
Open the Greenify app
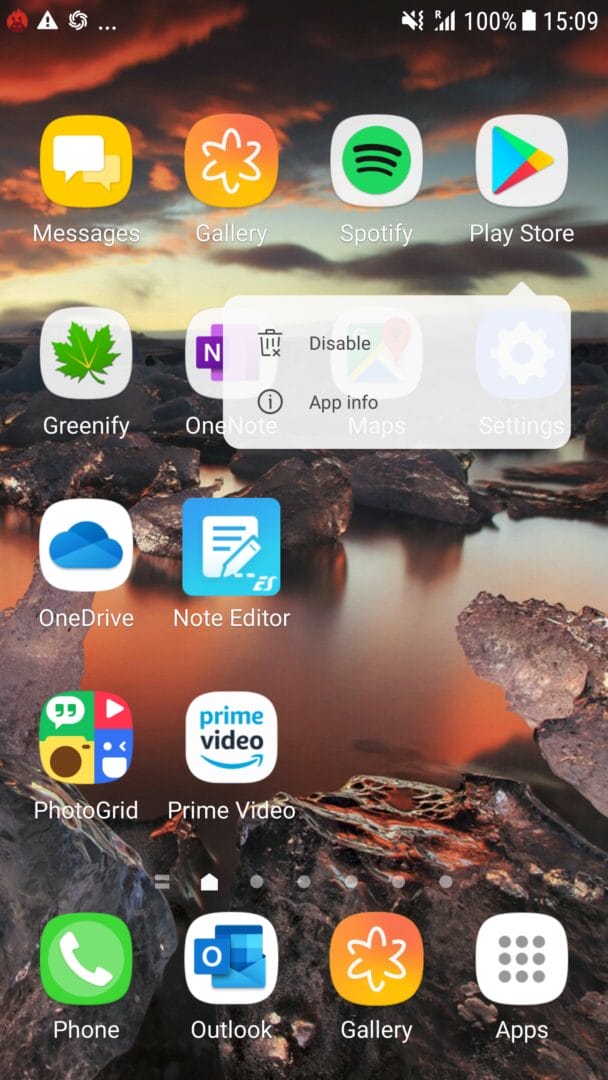tap(86, 353)
